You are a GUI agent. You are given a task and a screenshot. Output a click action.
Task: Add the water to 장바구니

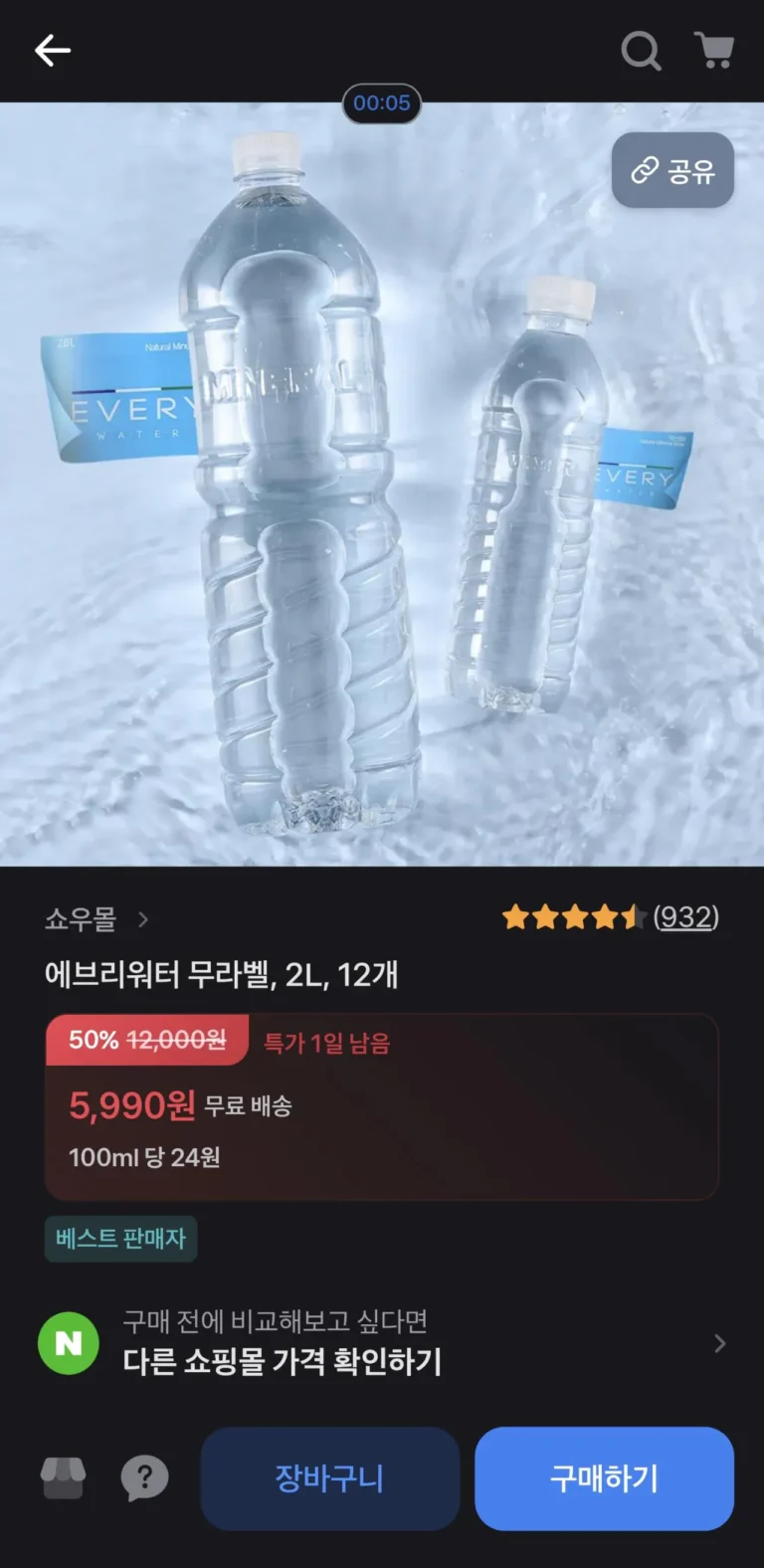coord(329,1478)
